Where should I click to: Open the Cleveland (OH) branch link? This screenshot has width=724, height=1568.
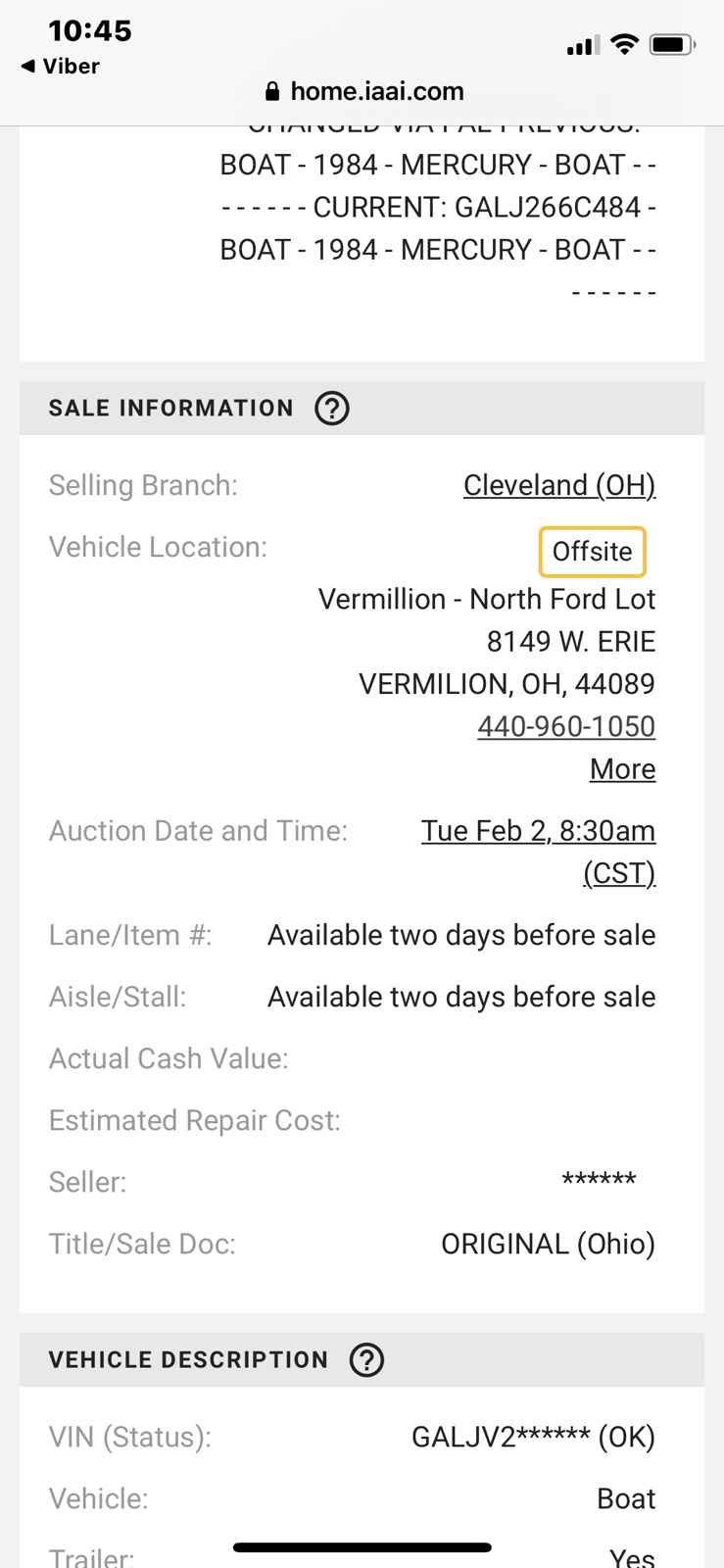click(x=559, y=485)
